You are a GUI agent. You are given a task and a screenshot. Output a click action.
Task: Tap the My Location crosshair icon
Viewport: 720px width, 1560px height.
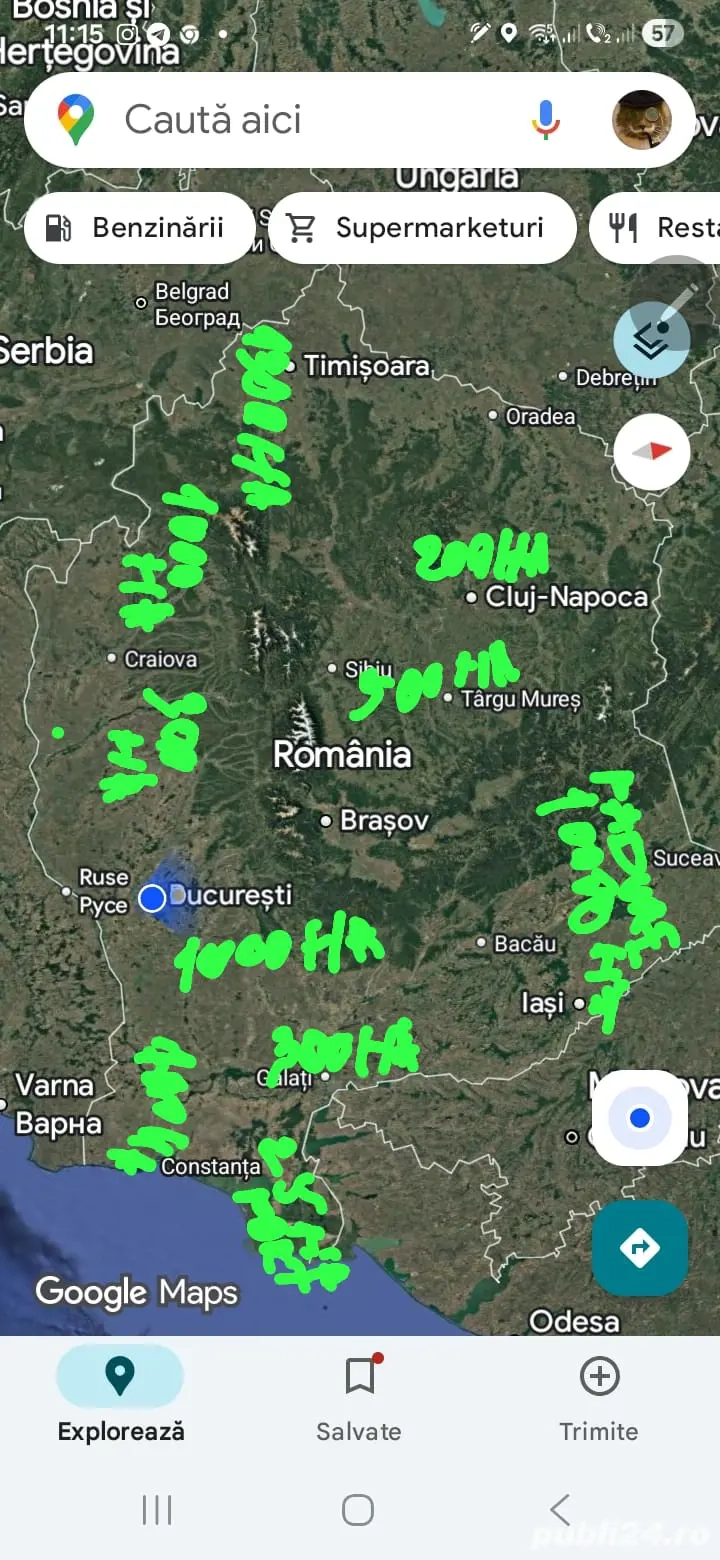640,1119
